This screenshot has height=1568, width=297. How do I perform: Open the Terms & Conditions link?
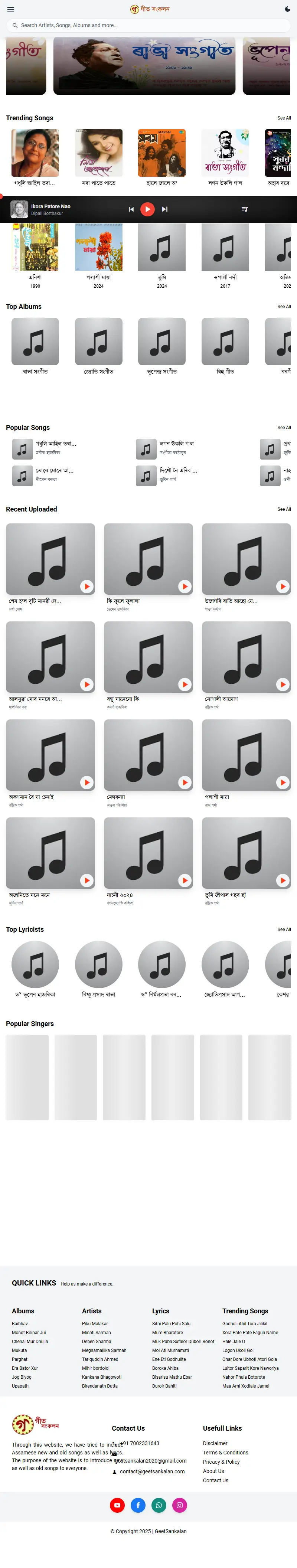point(225,1452)
